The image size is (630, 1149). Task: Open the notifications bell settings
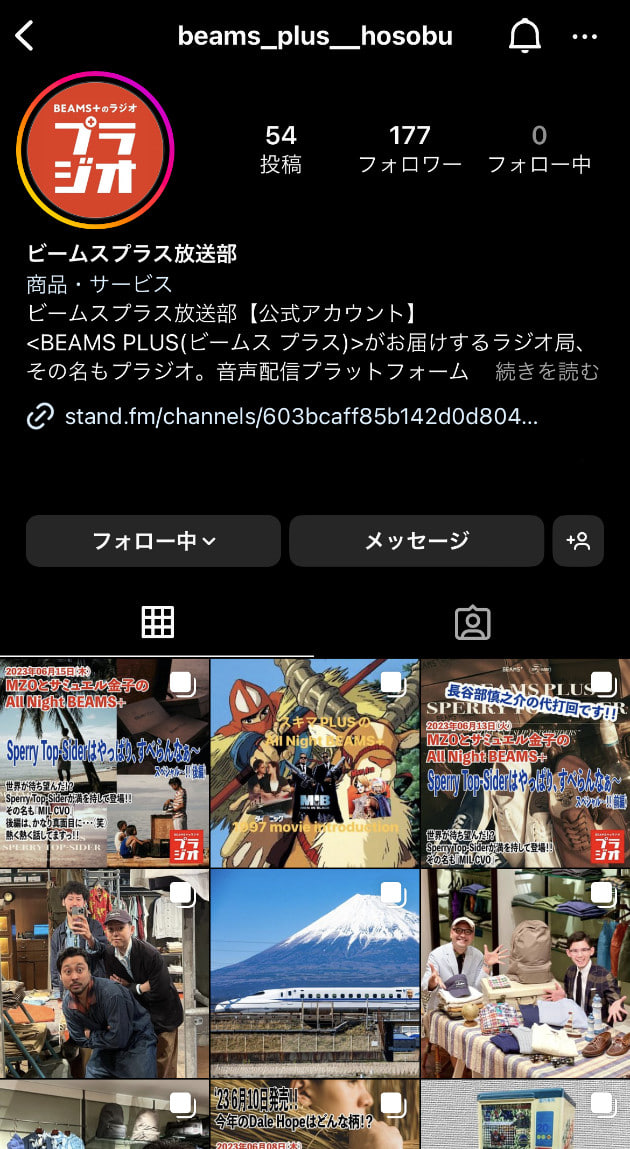(525, 37)
